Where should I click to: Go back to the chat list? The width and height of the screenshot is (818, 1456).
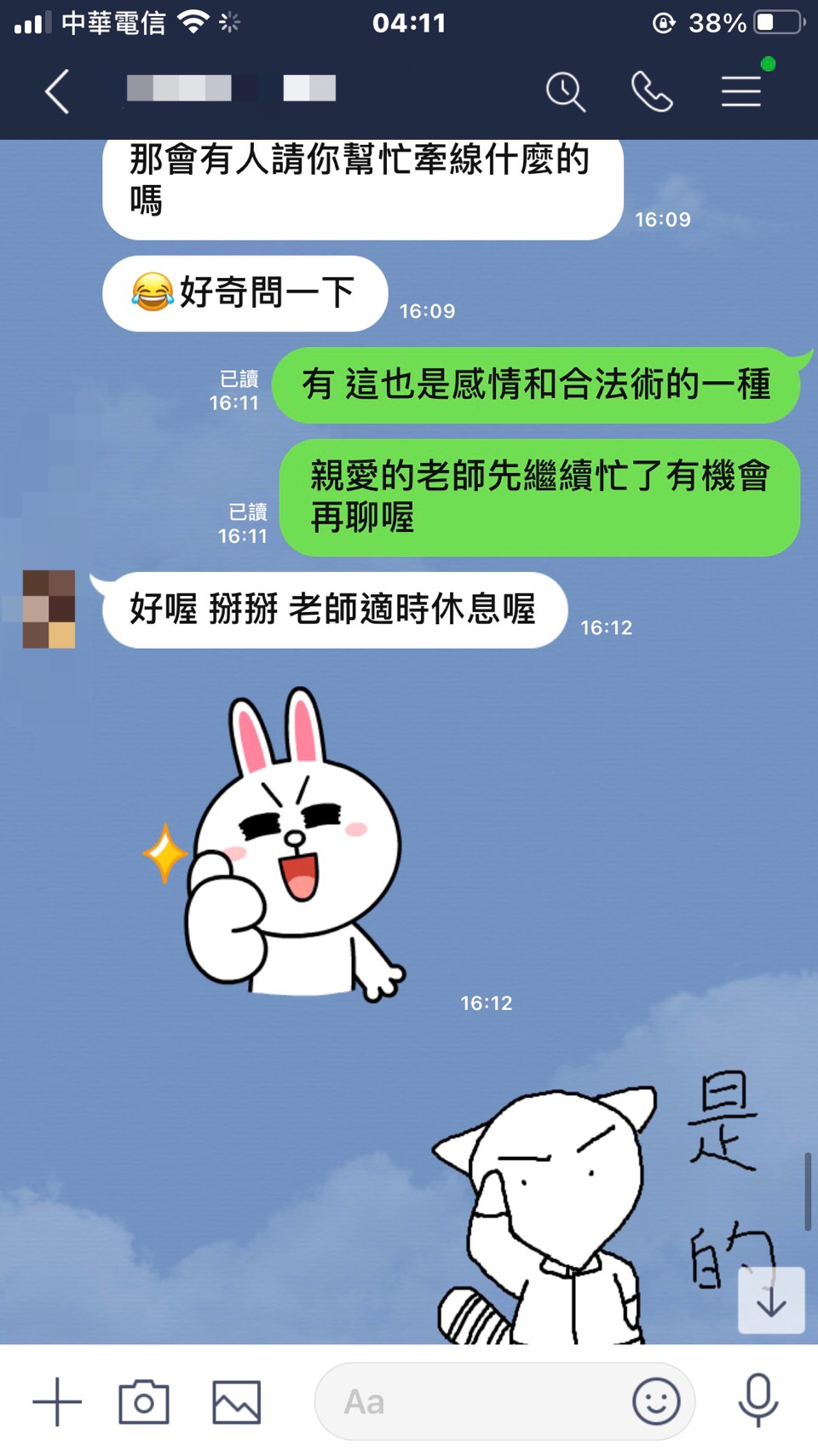(57, 92)
